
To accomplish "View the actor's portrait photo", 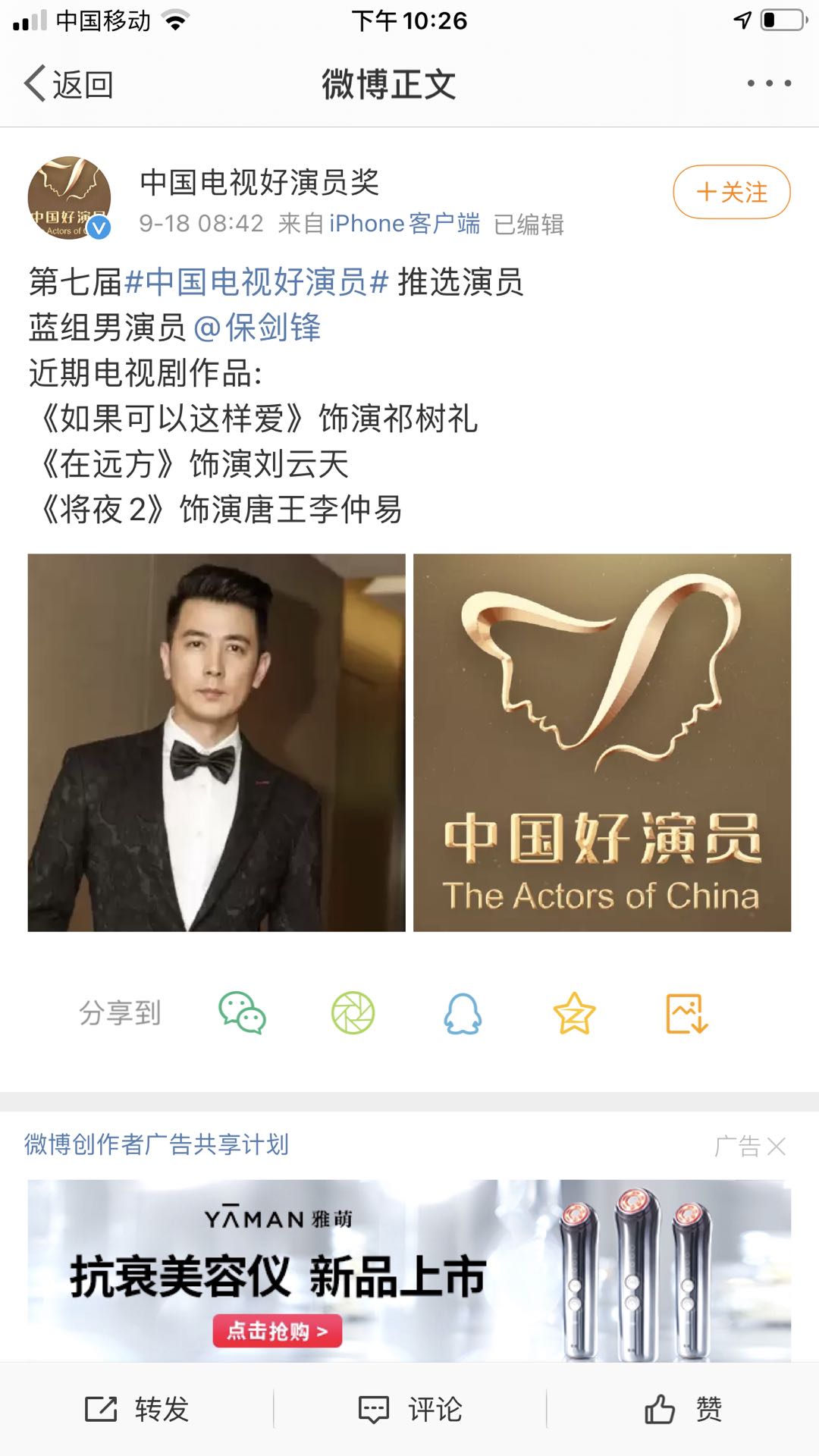I will pyautogui.click(x=217, y=742).
